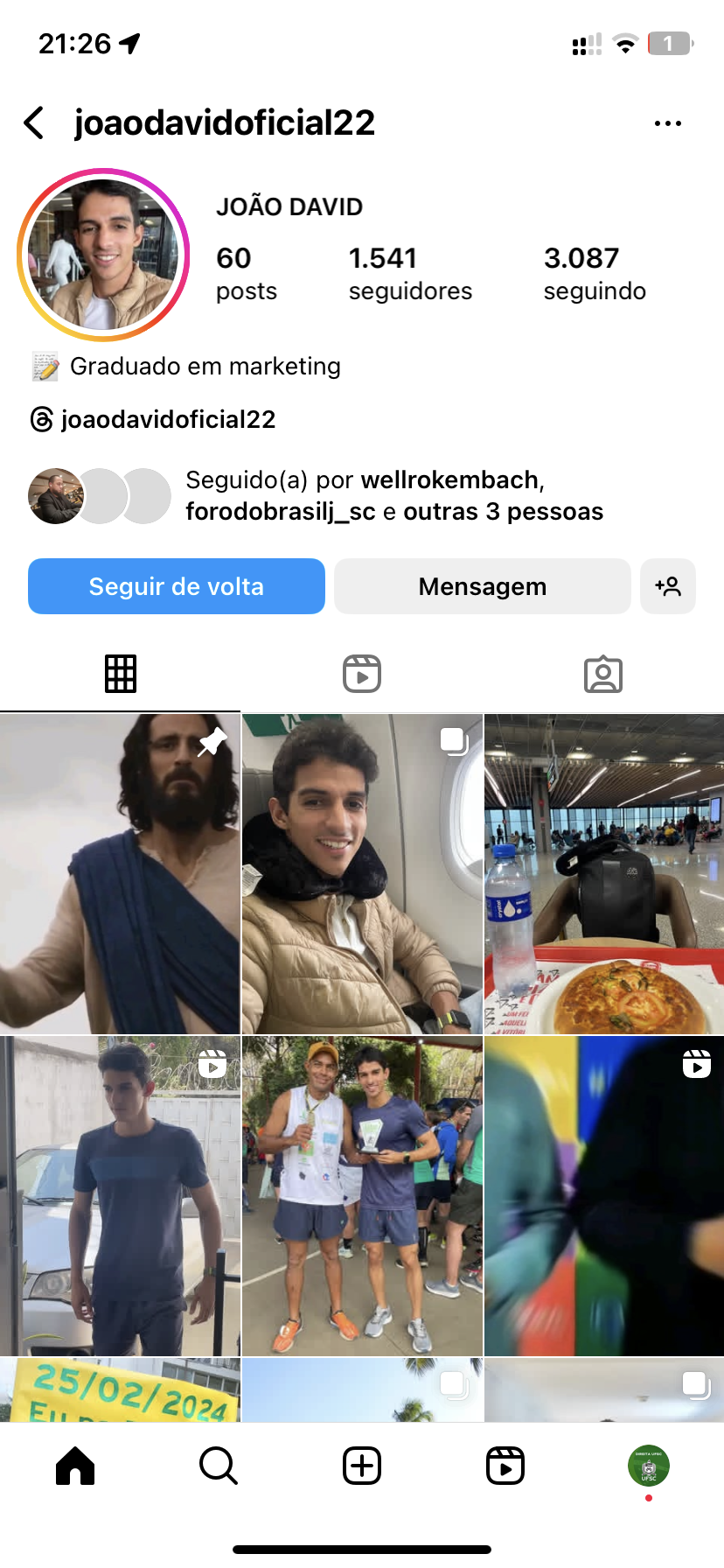Show suggested accounts with add-person icon
The width and height of the screenshot is (724, 1568).
point(668,586)
